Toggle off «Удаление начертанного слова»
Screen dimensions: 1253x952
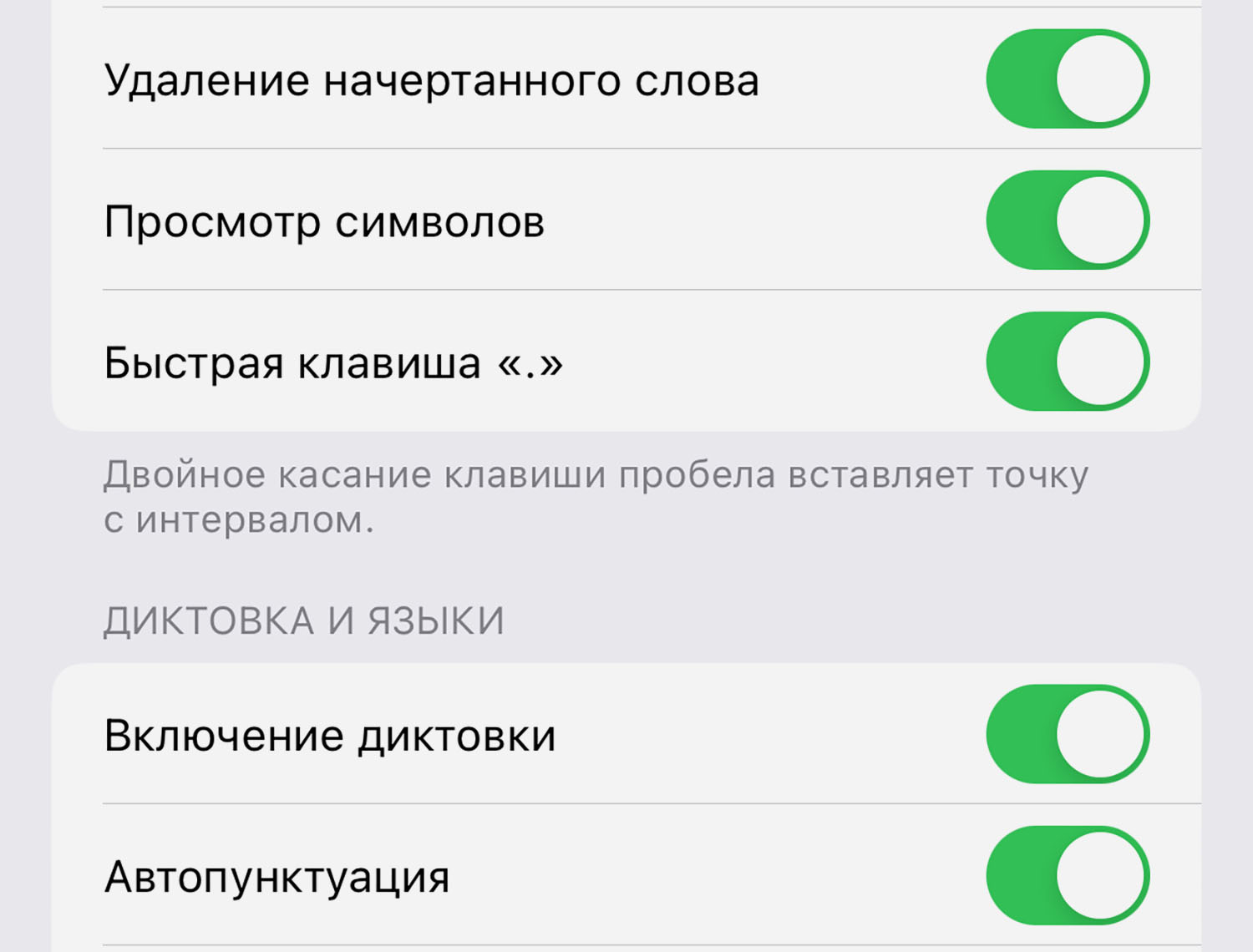tap(1068, 79)
